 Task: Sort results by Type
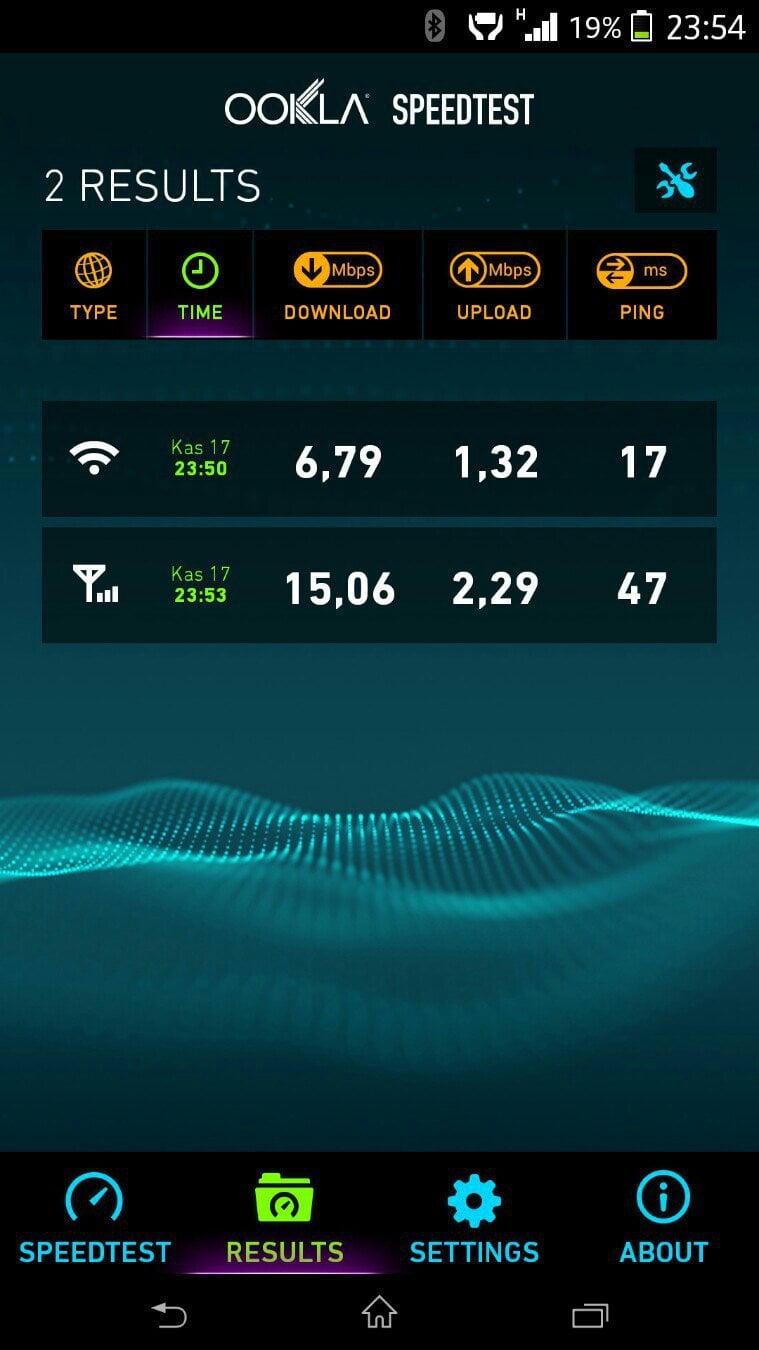pyautogui.click(x=94, y=287)
